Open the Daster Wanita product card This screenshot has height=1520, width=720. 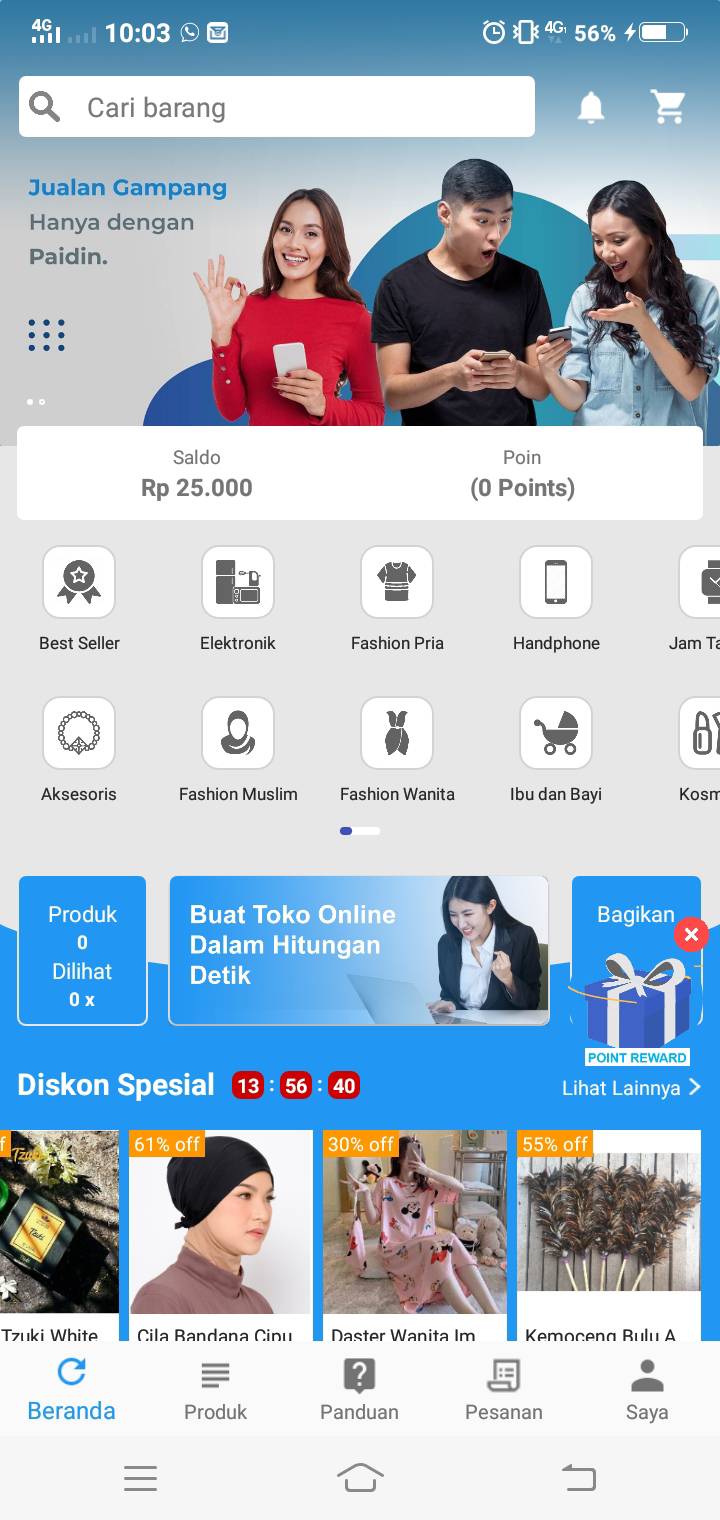(415, 1236)
